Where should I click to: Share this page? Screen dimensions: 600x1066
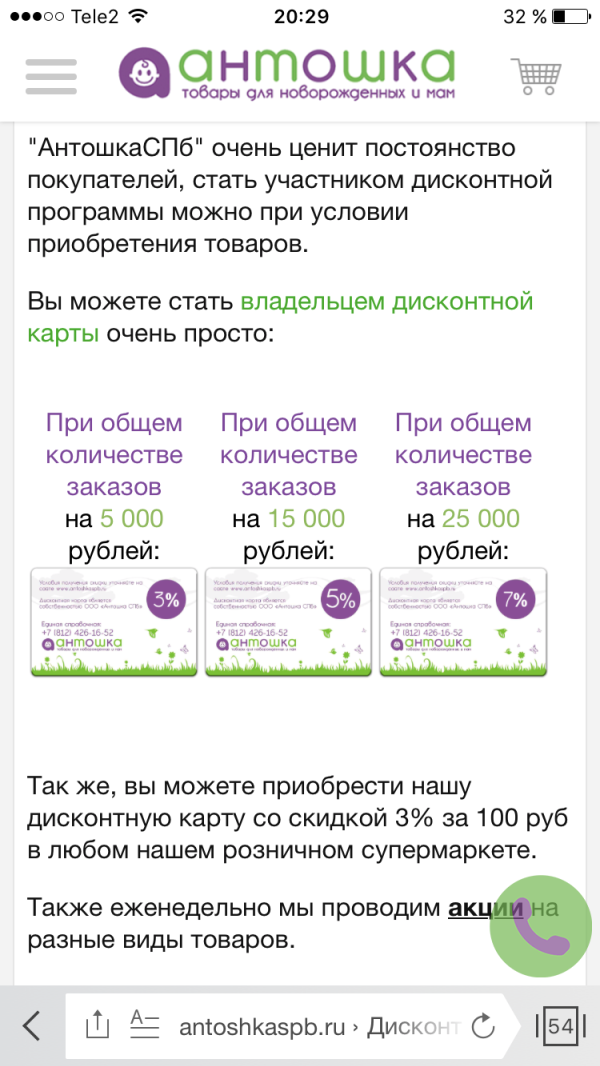[97, 1025]
